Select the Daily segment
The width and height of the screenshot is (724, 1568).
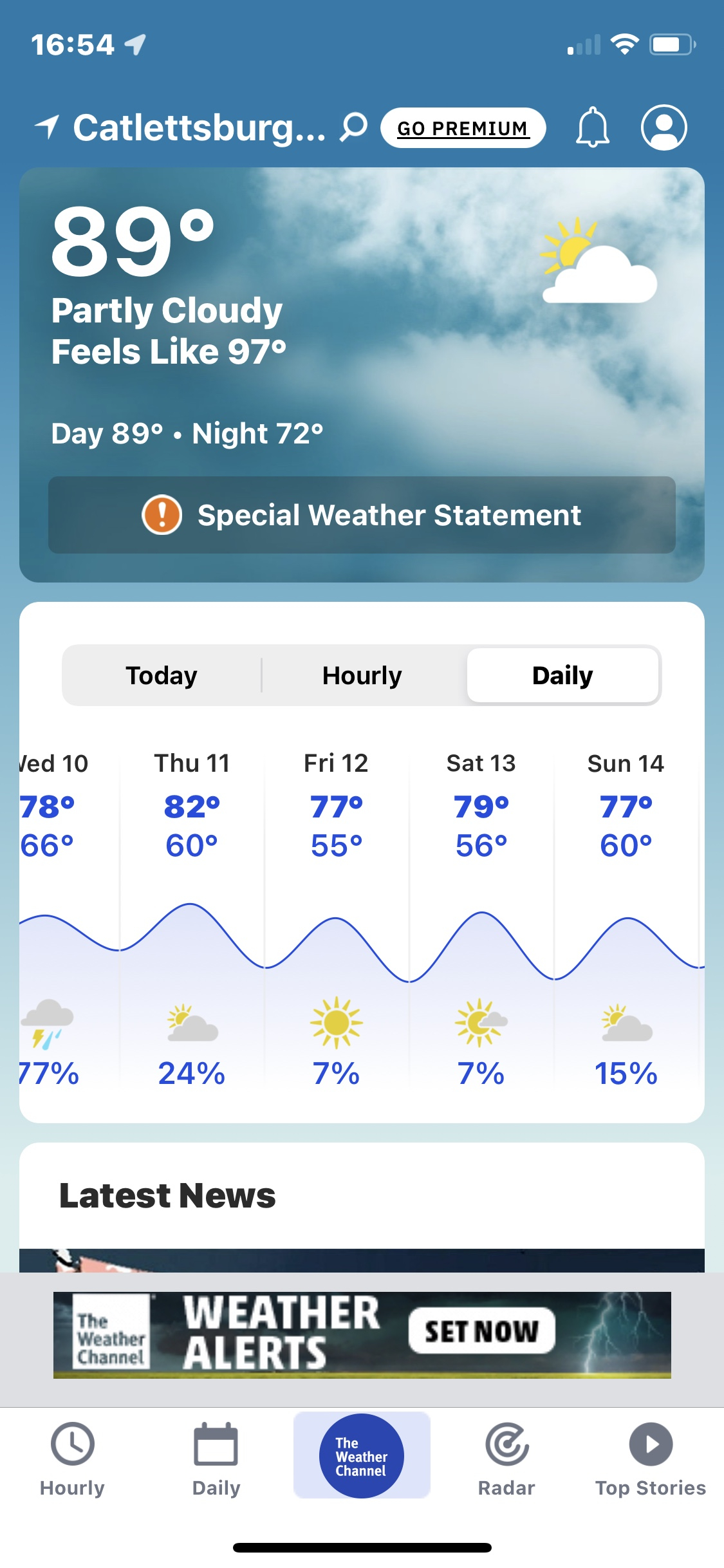(x=562, y=676)
